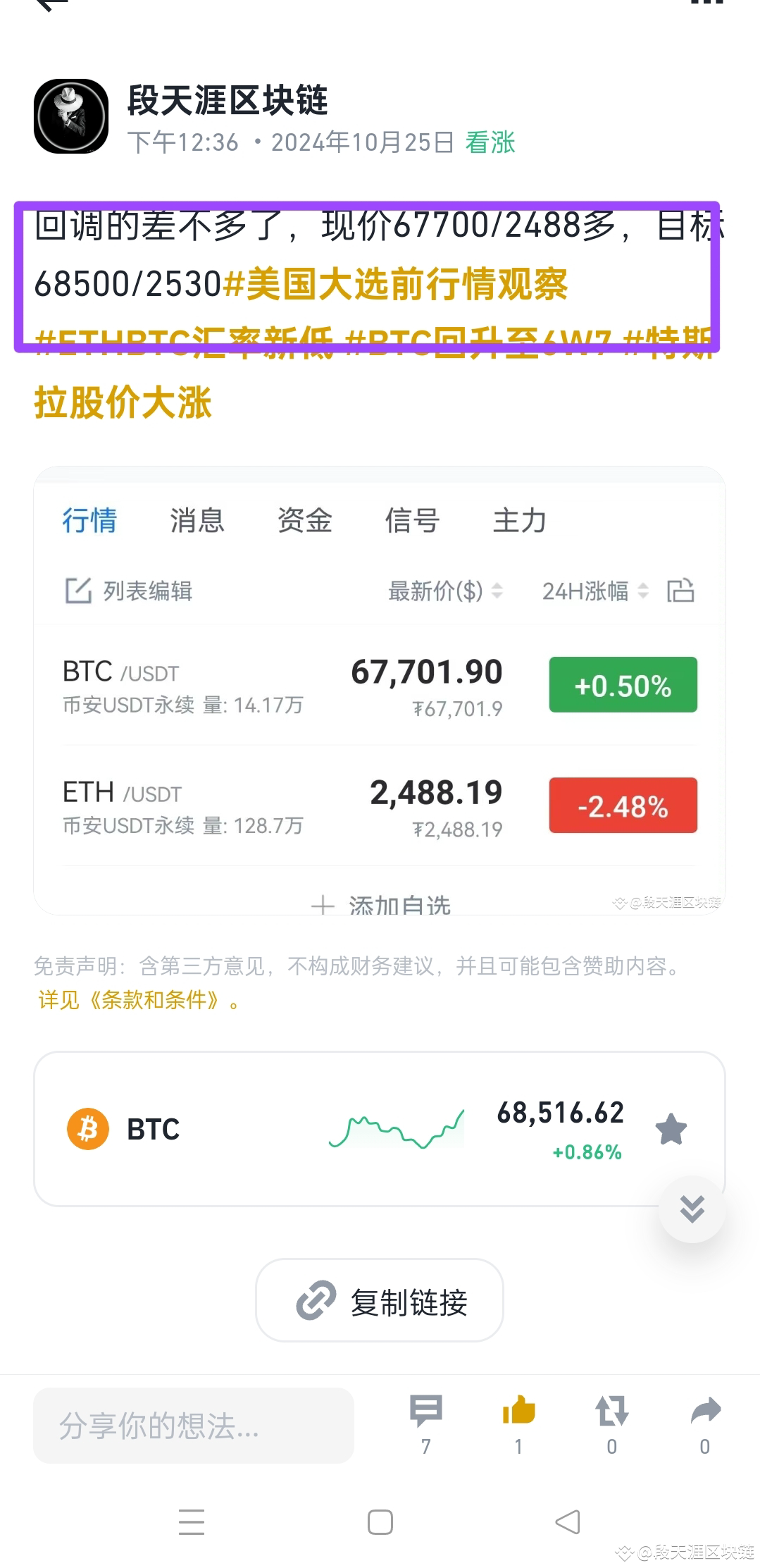Open the 列表编辑 list edit tool
Viewport: 760px width, 1568px height.
[x=129, y=592]
